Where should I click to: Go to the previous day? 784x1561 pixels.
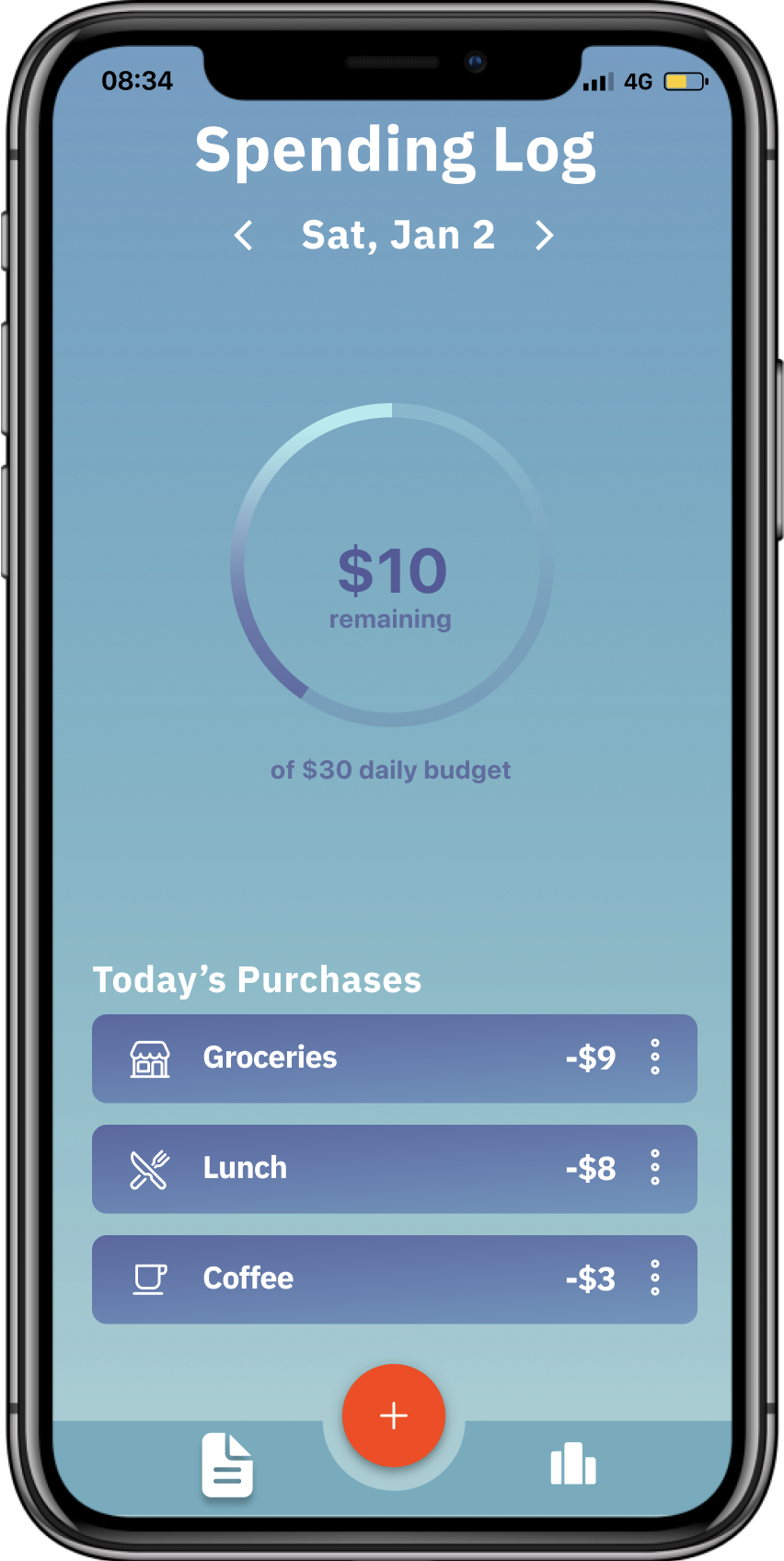point(243,236)
